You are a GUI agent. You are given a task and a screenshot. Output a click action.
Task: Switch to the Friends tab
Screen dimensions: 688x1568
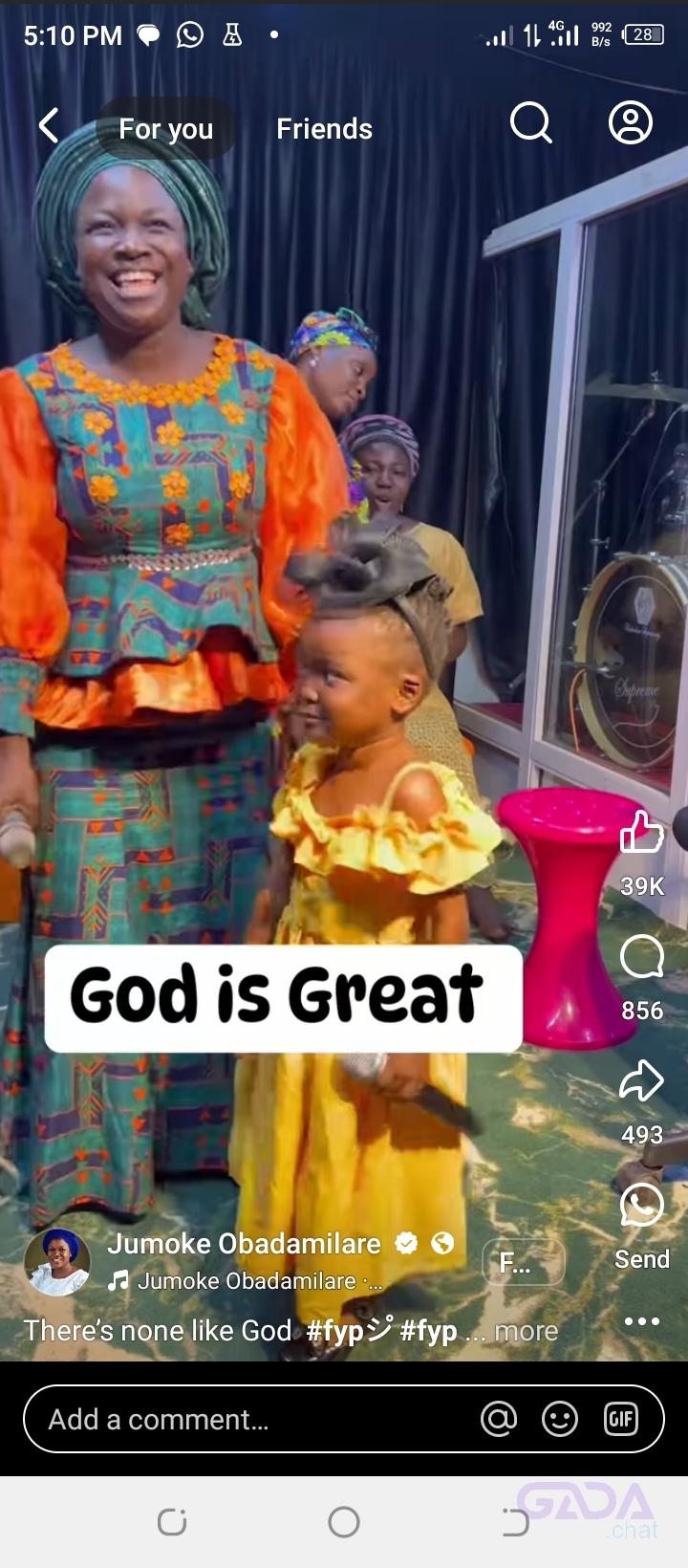tap(324, 128)
